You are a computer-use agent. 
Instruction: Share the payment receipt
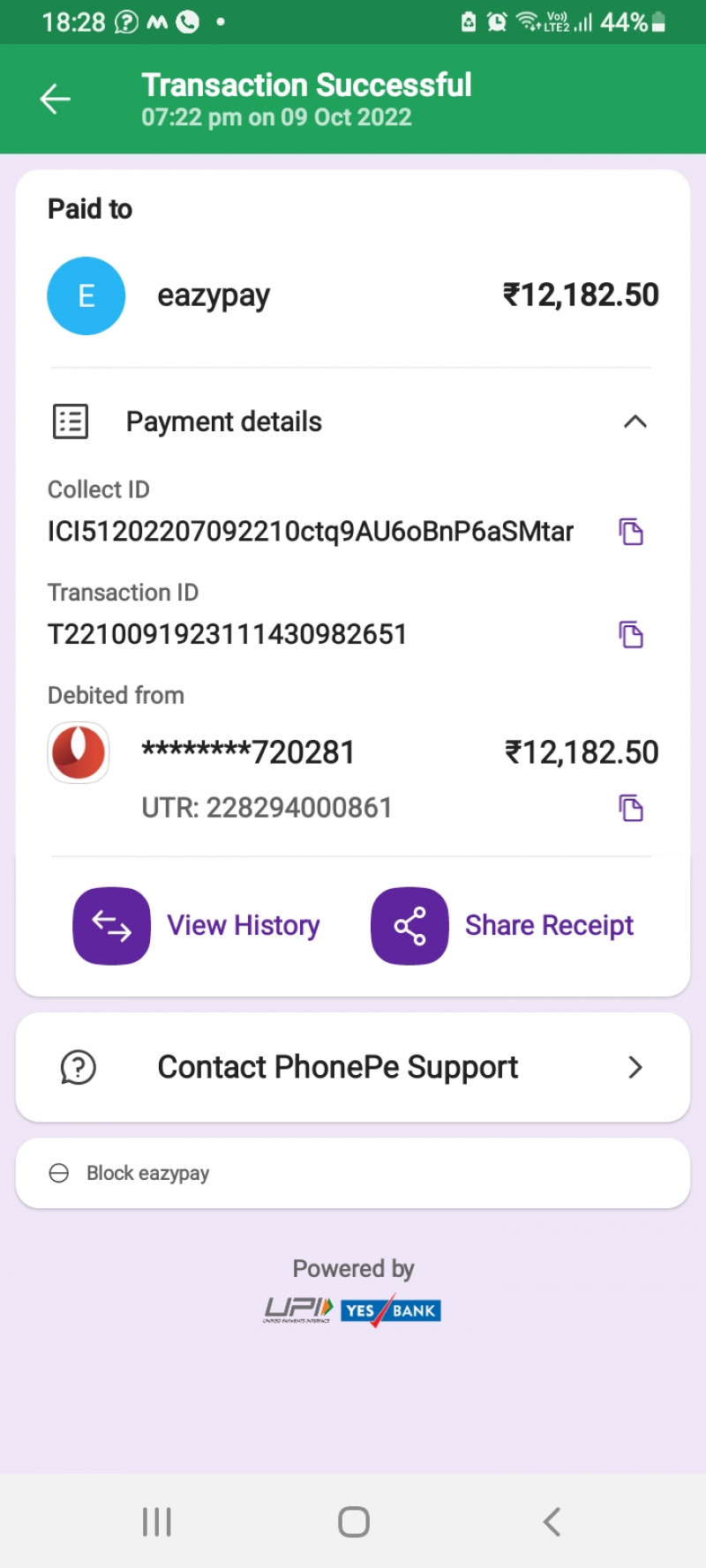[502, 925]
